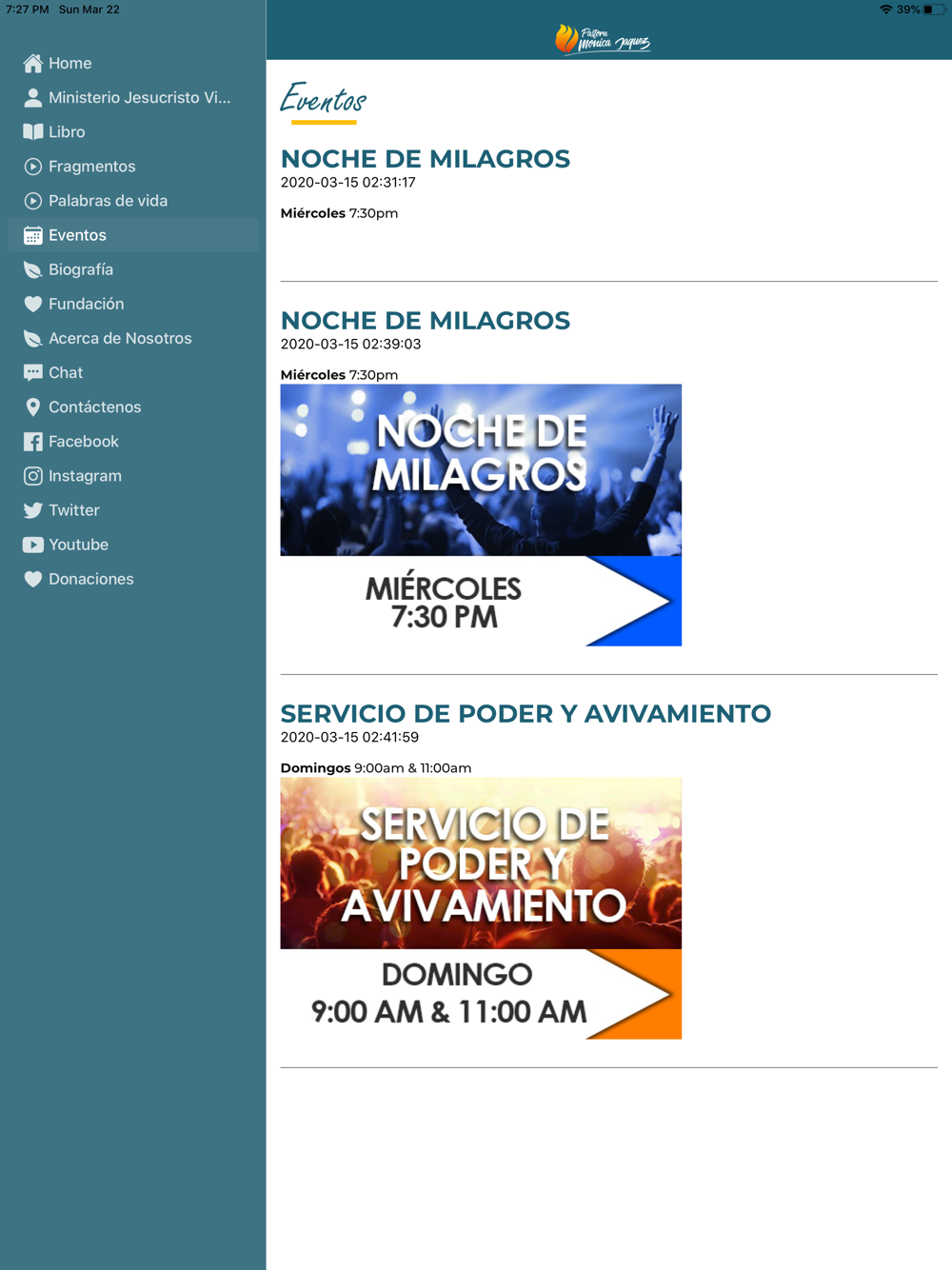Open Instagram from the sidebar
Viewport: 952px width, 1270px height.
click(132, 475)
